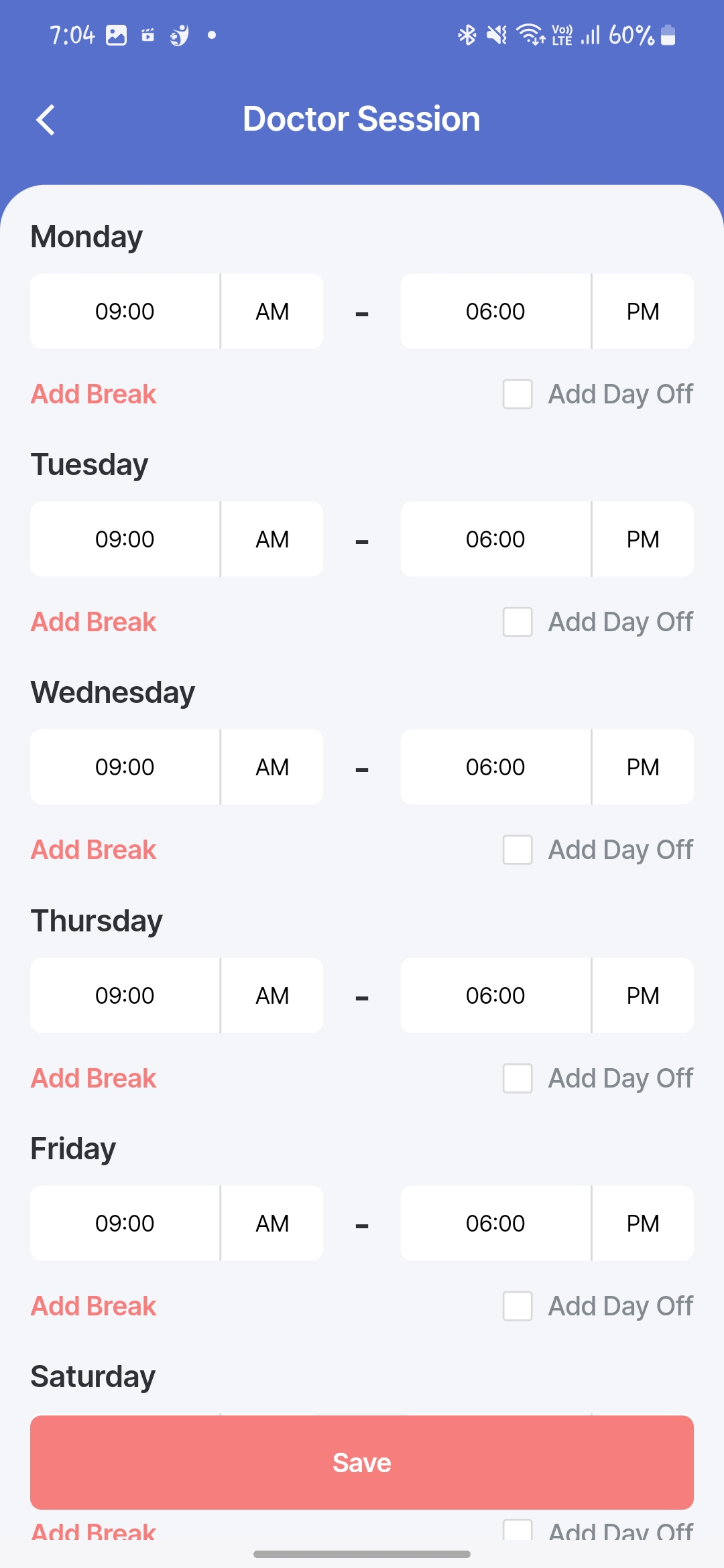Tick Add Day Off for Thursday

pos(518,1078)
